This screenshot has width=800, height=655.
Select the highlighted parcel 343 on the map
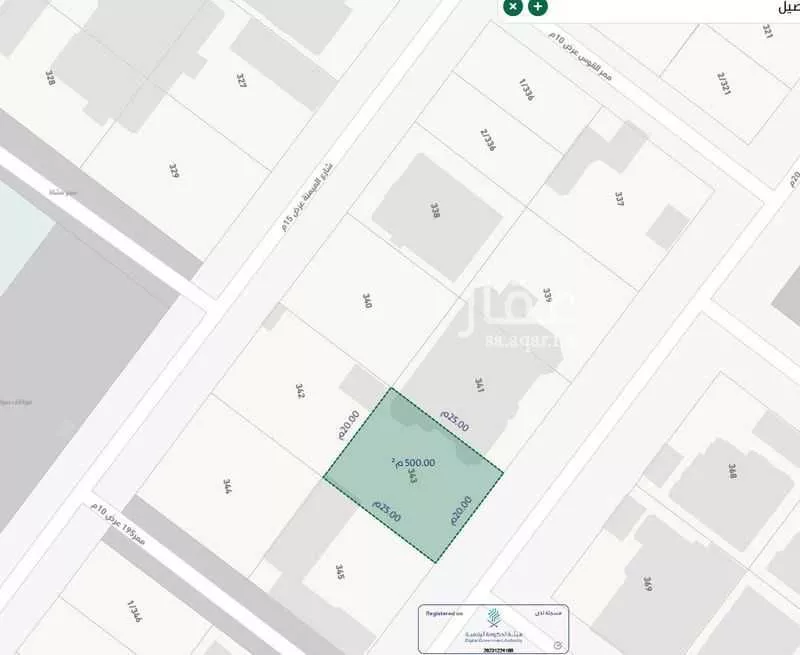(x=413, y=476)
